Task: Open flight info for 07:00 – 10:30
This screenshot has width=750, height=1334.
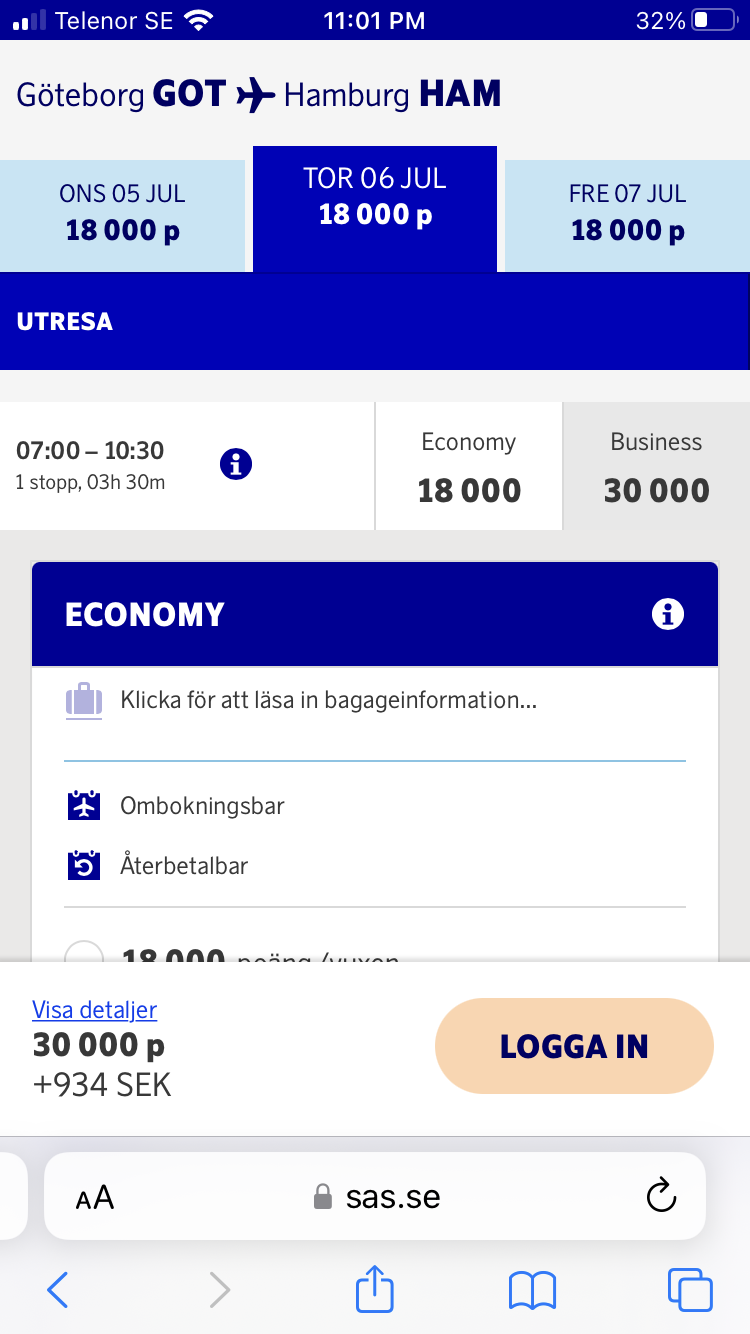Action: 236,464
